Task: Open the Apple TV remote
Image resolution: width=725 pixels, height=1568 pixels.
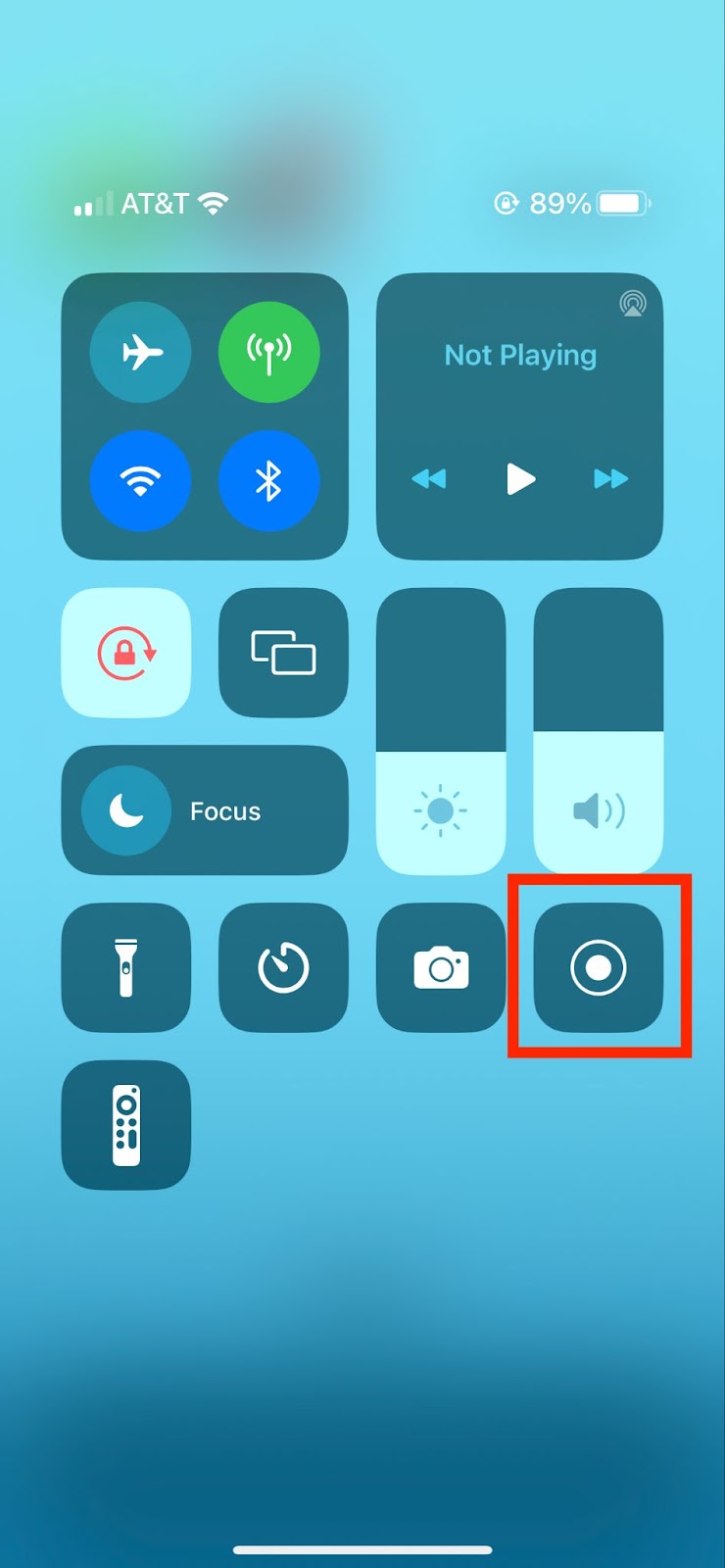Action: 126,1125
